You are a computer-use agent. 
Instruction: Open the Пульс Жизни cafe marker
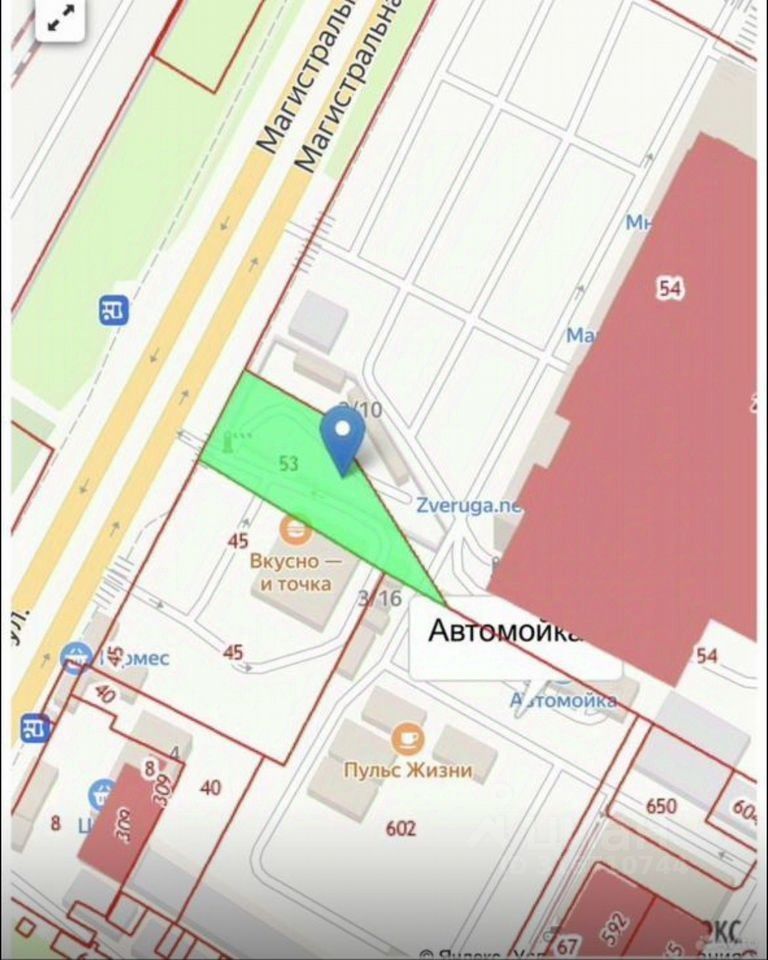(x=406, y=740)
